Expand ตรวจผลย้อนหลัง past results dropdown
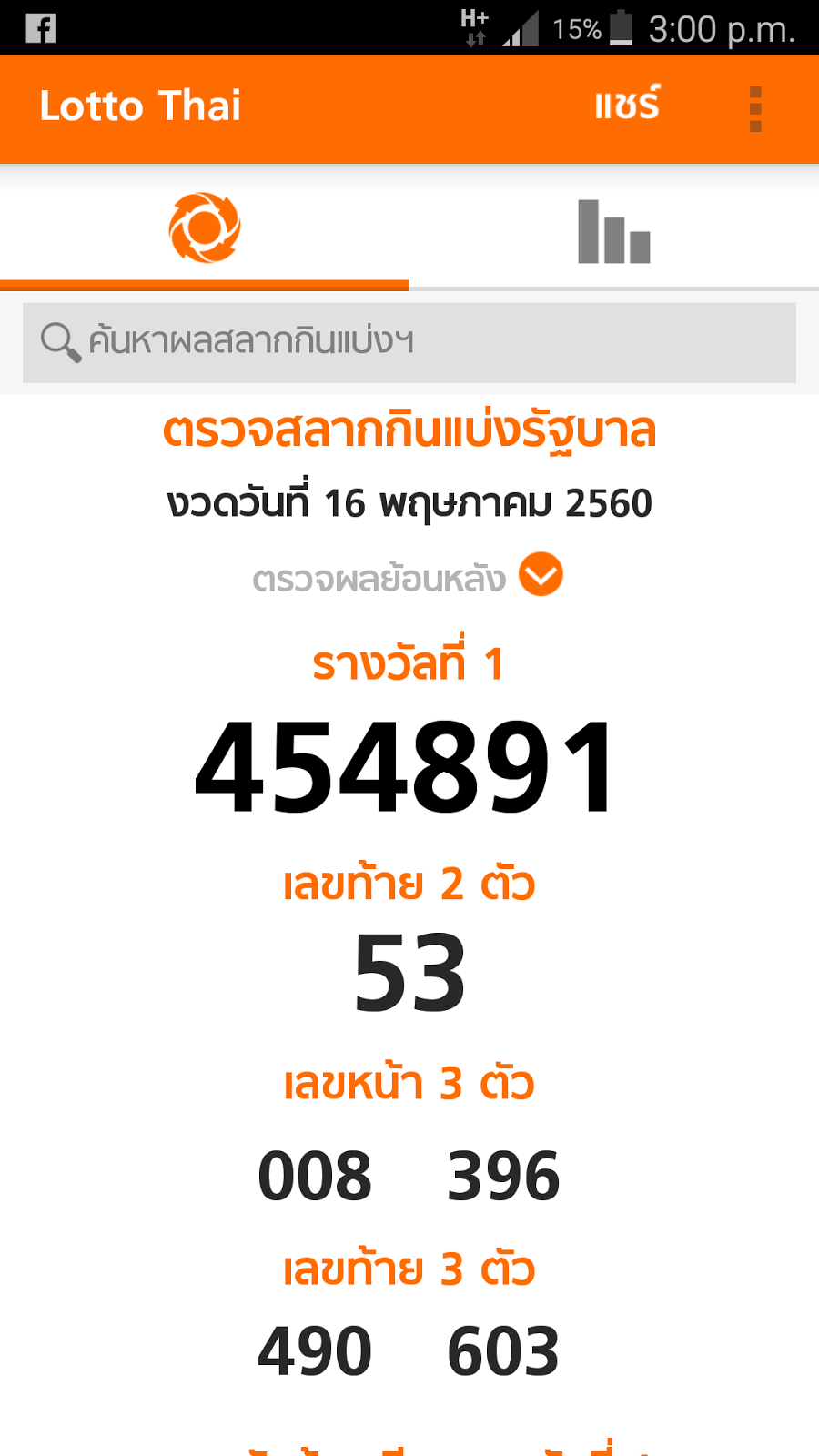 coord(541,575)
